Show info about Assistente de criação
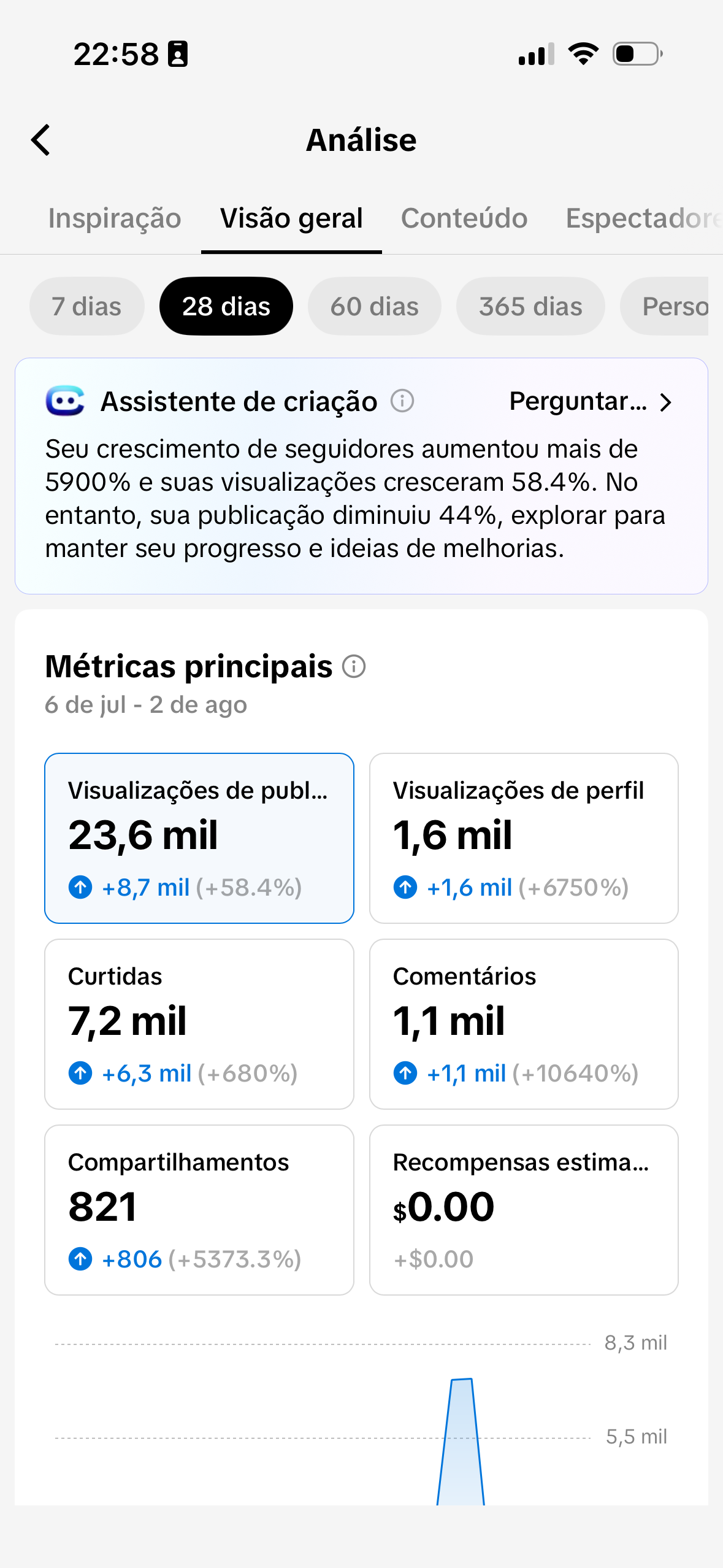The image size is (723, 1568). click(x=402, y=402)
